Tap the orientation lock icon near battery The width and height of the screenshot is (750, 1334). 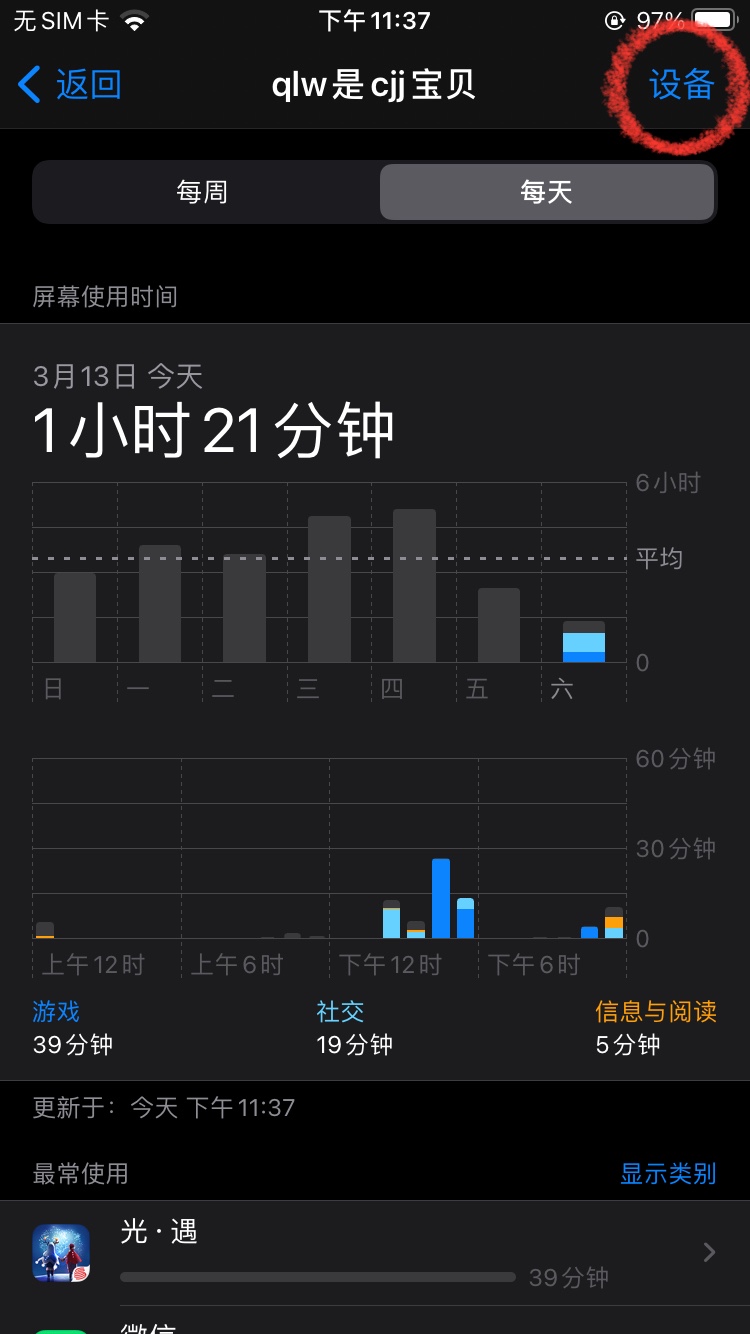pos(617,17)
